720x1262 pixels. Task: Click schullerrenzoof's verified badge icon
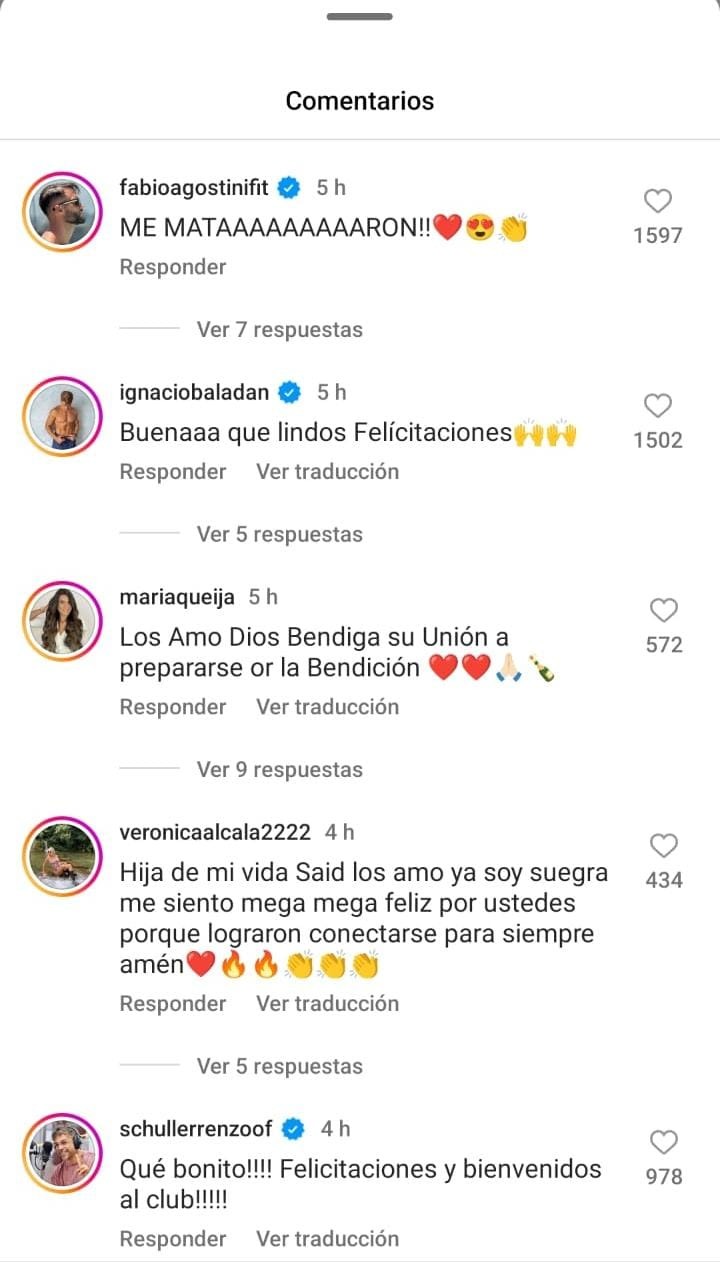tap(291, 1128)
